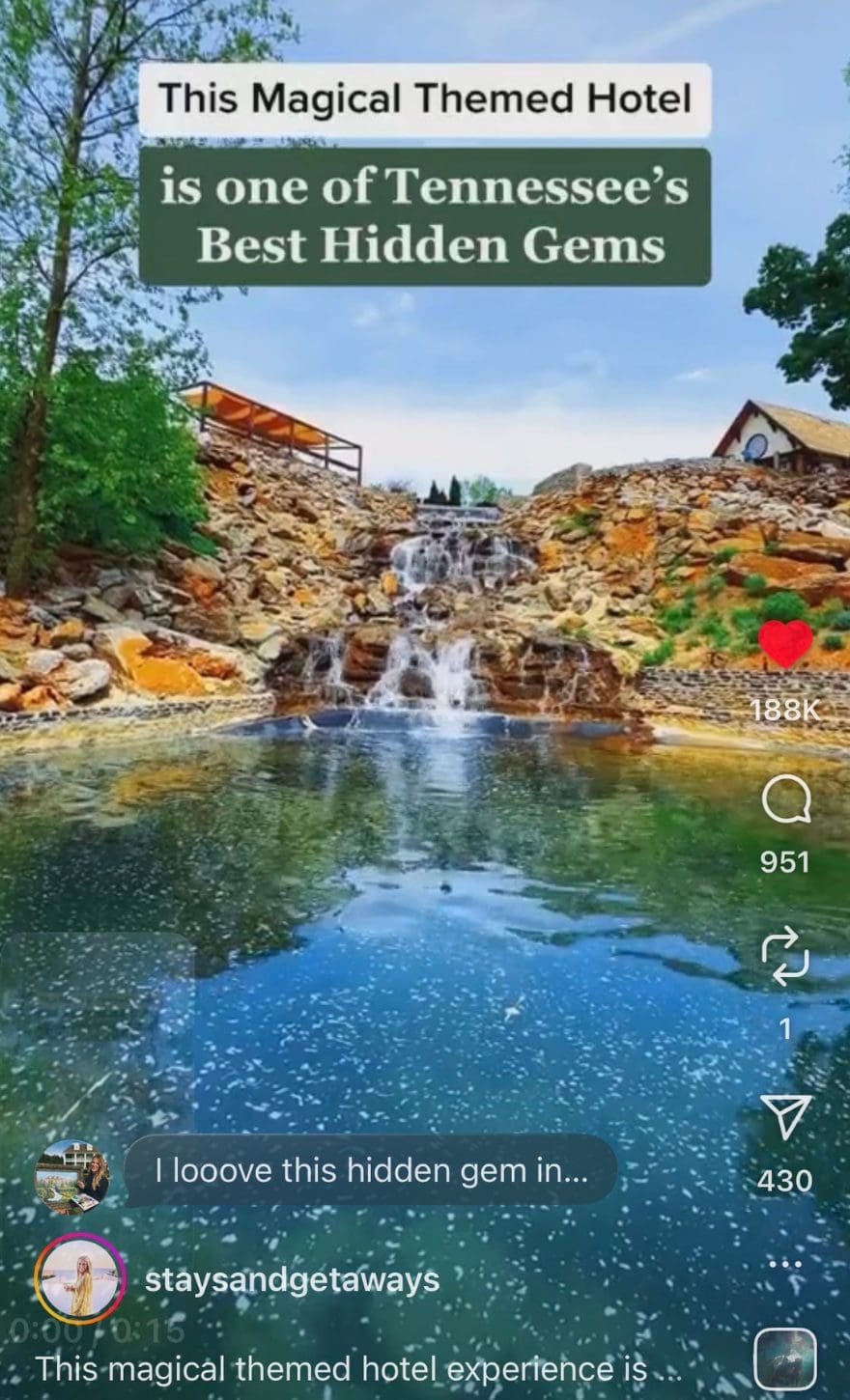The height and width of the screenshot is (1400, 850).
Task: Share the reel via paper plane icon
Action: tap(785, 1117)
